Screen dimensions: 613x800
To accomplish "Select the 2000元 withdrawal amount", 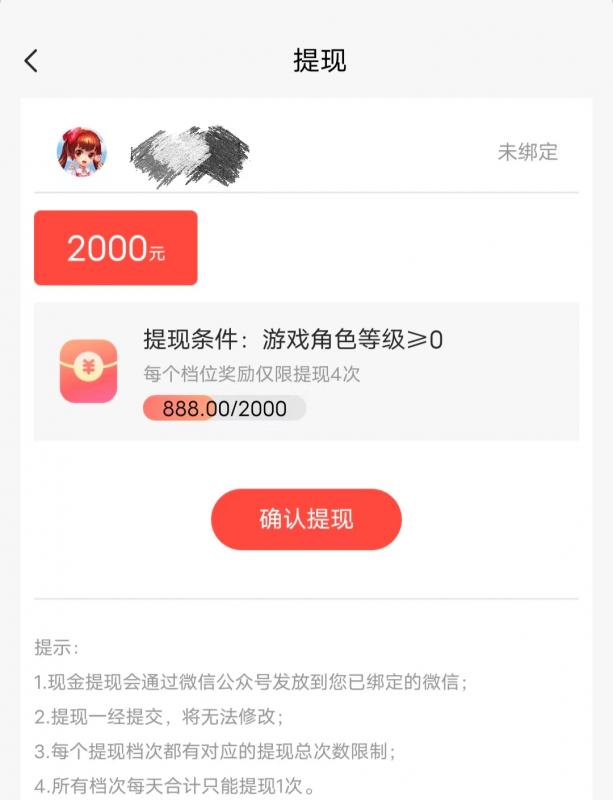I will 116,248.
